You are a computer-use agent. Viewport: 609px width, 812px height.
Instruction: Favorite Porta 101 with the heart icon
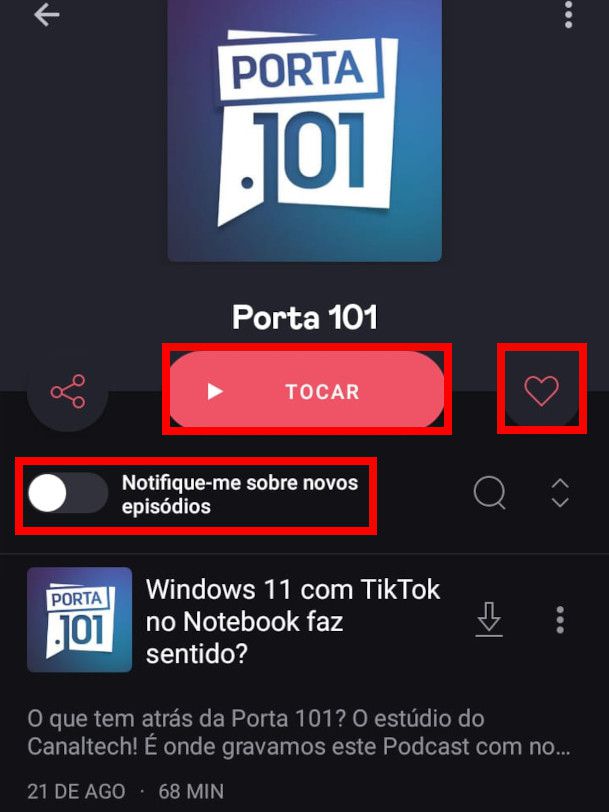541,390
